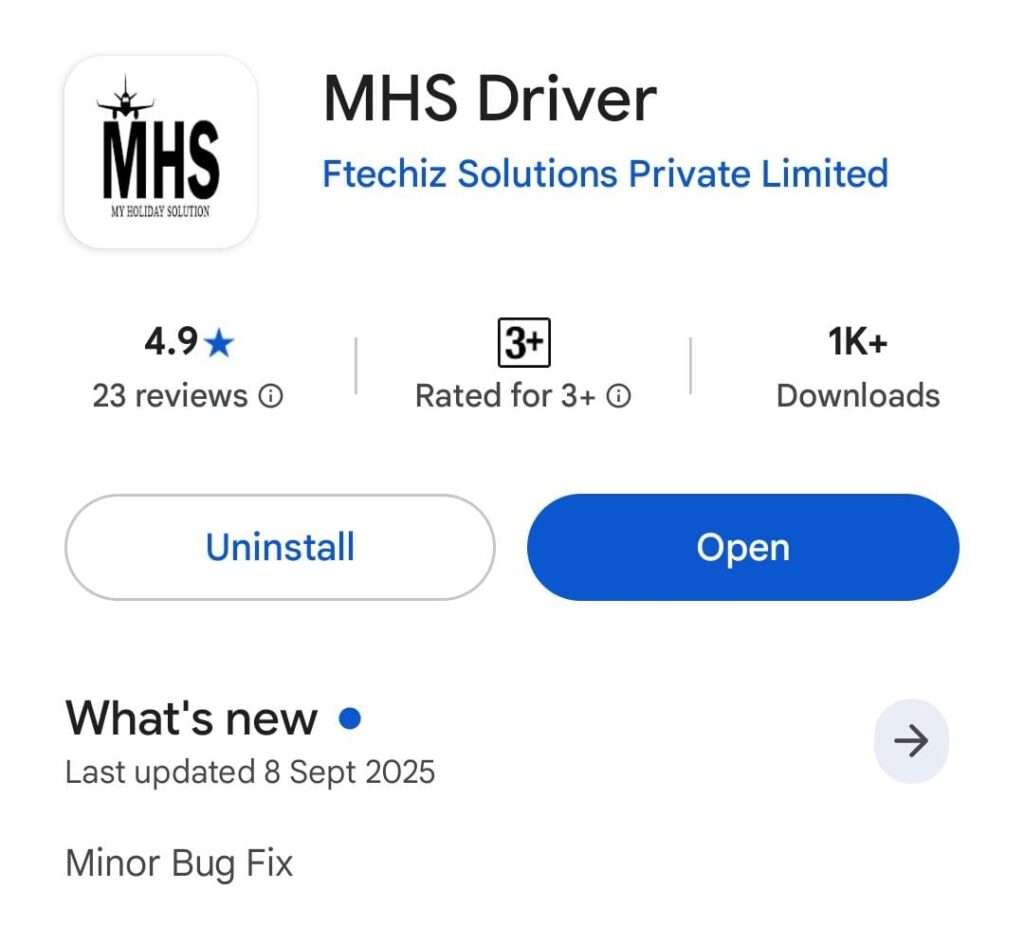The width and height of the screenshot is (1024, 944).
Task: Expand What's new with the arrow
Action: coord(910,741)
